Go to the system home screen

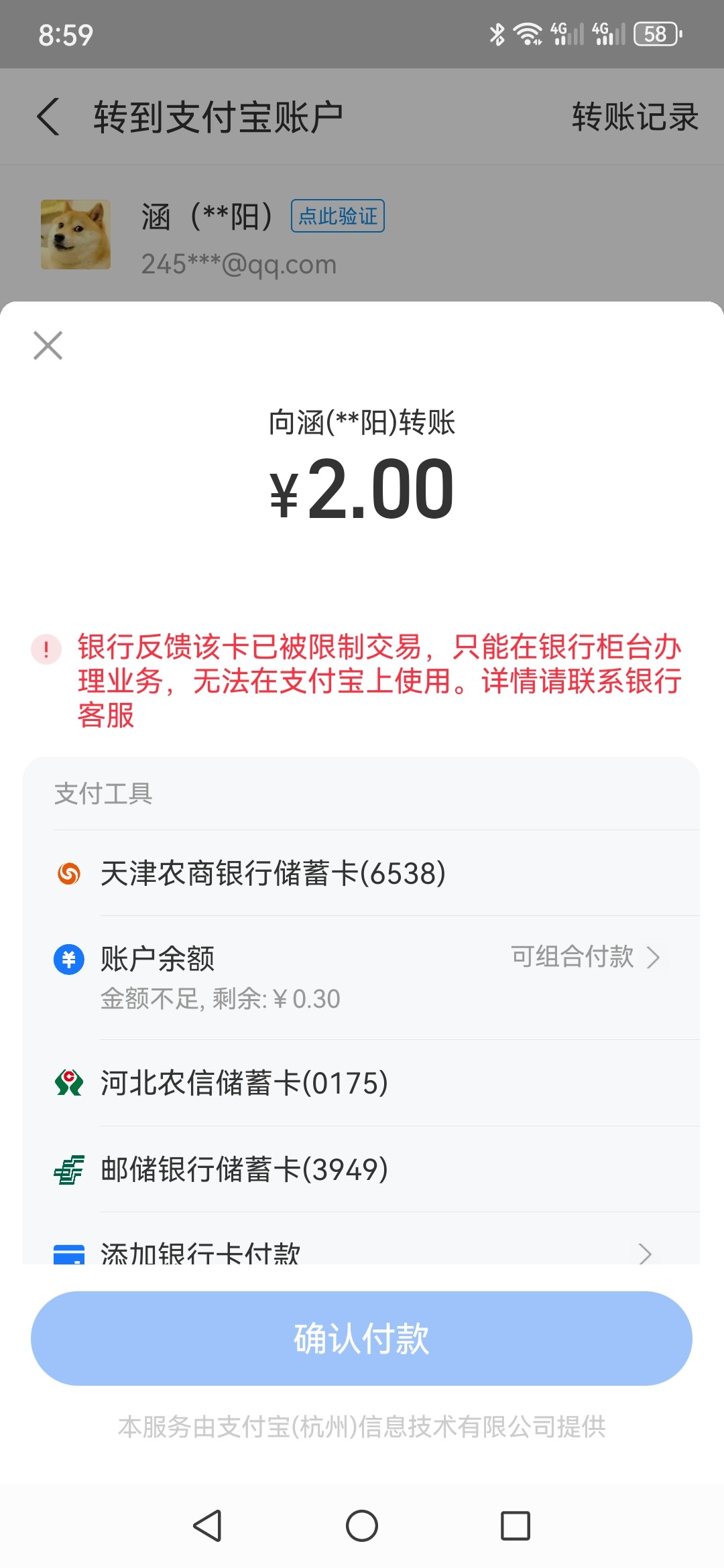pos(362,1526)
